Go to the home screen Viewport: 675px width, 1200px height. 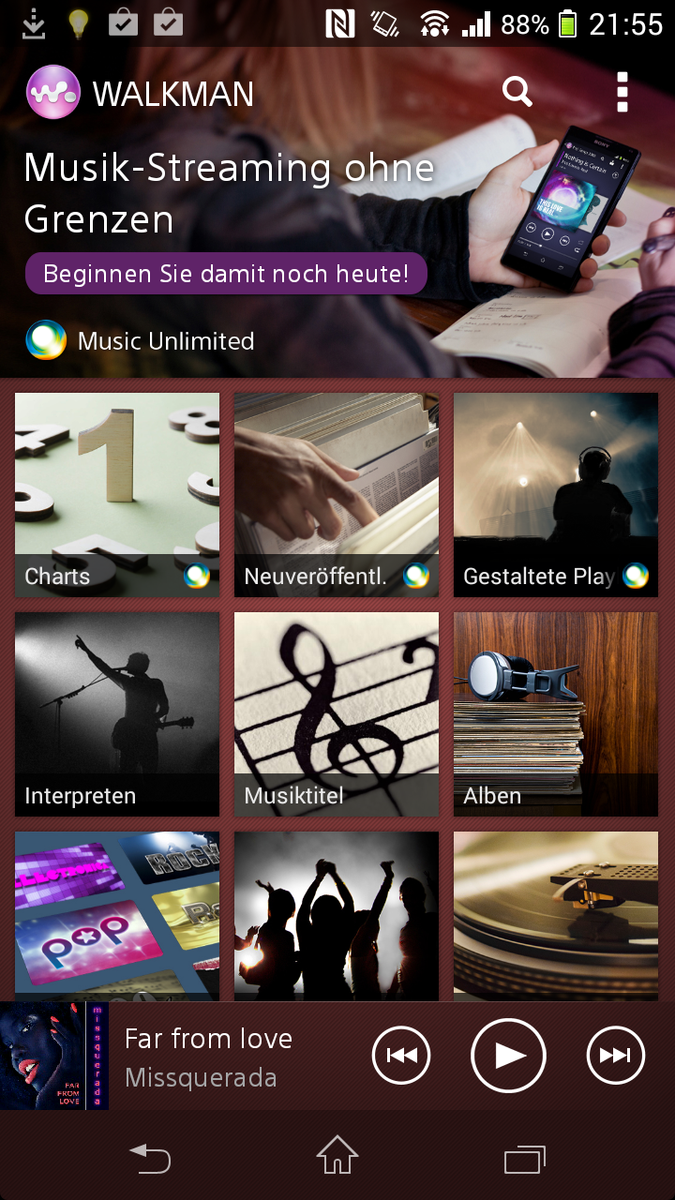[337, 1159]
